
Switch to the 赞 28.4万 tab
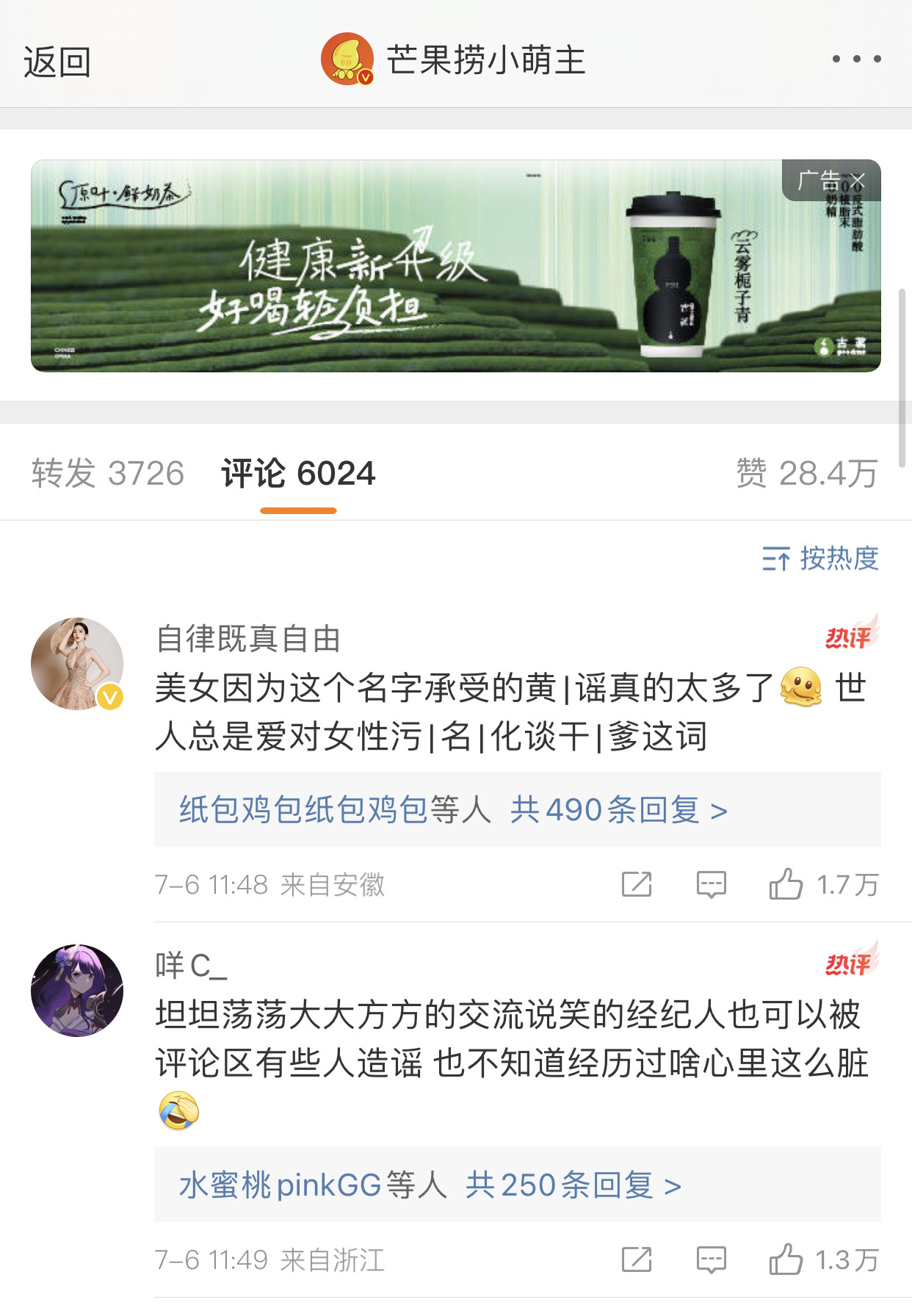[x=807, y=473]
